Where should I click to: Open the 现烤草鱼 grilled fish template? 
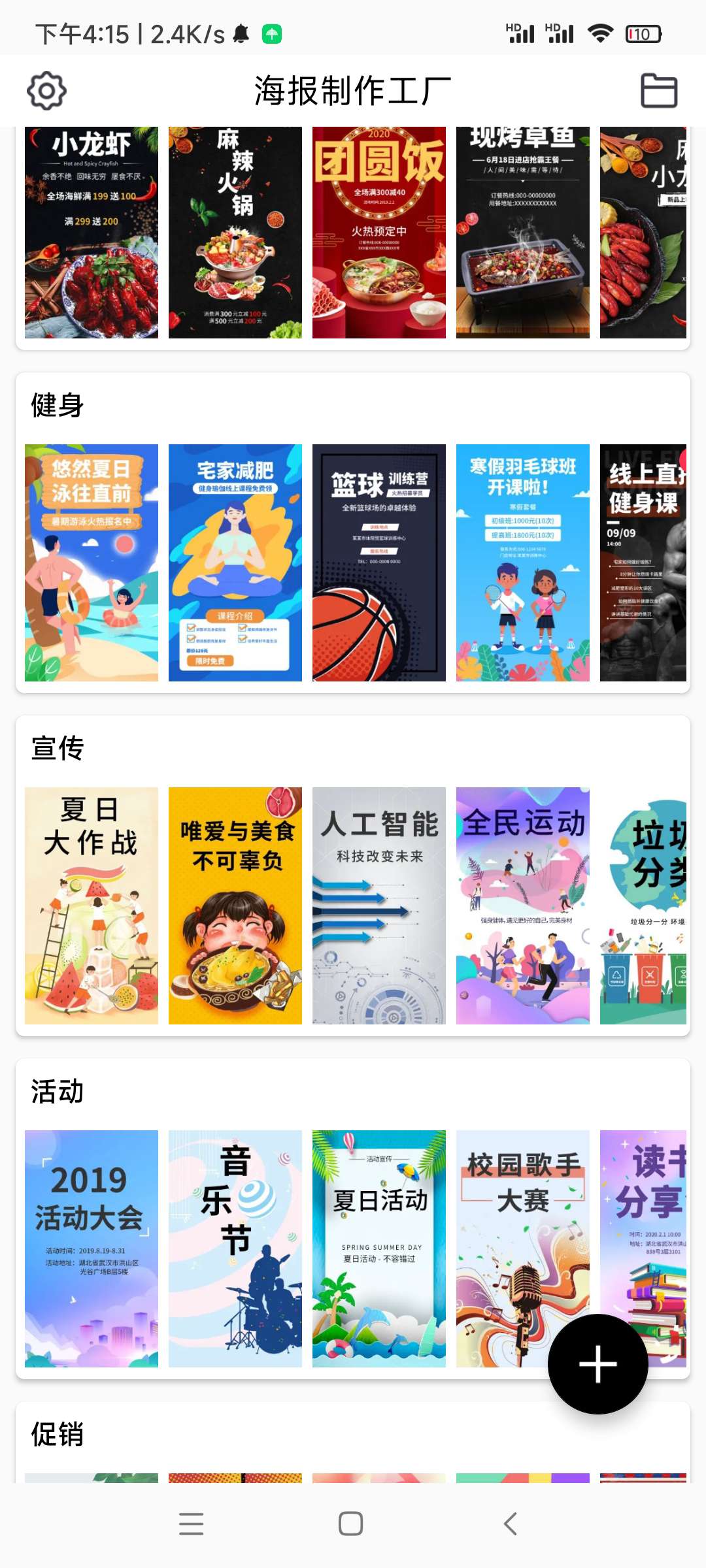(523, 233)
